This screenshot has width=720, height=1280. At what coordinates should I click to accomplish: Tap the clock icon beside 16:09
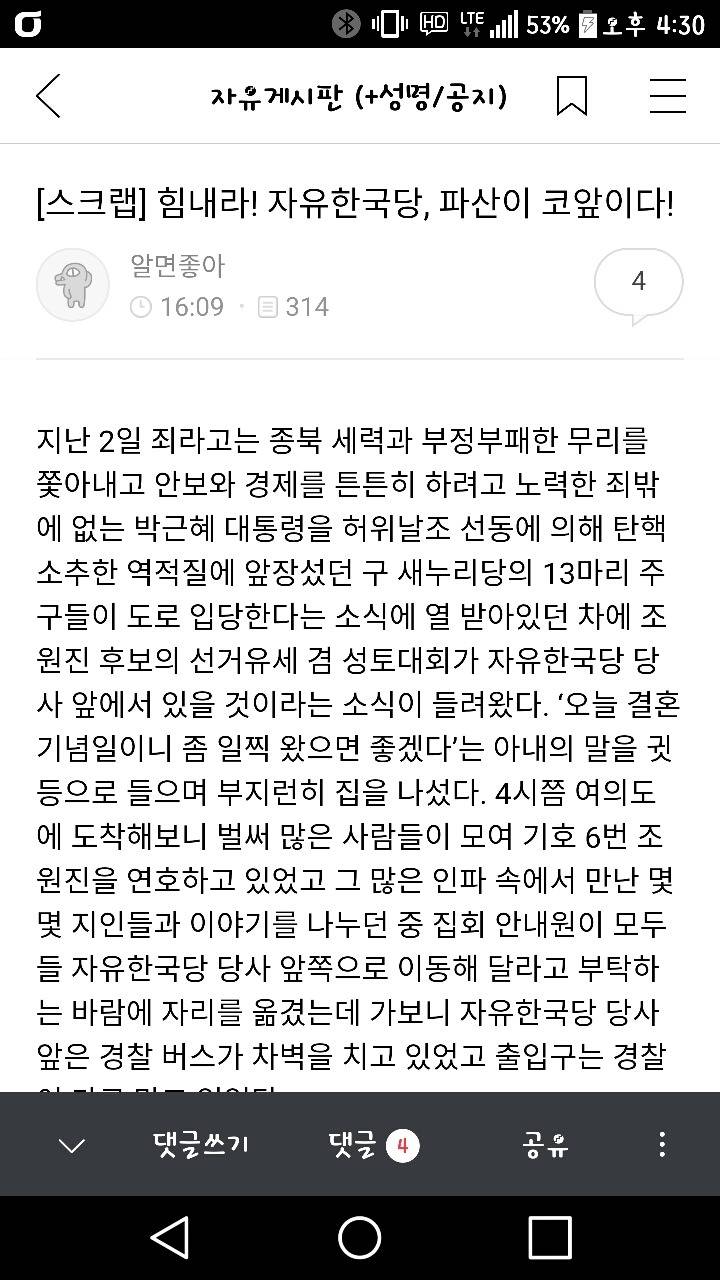pyautogui.click(x=141, y=307)
